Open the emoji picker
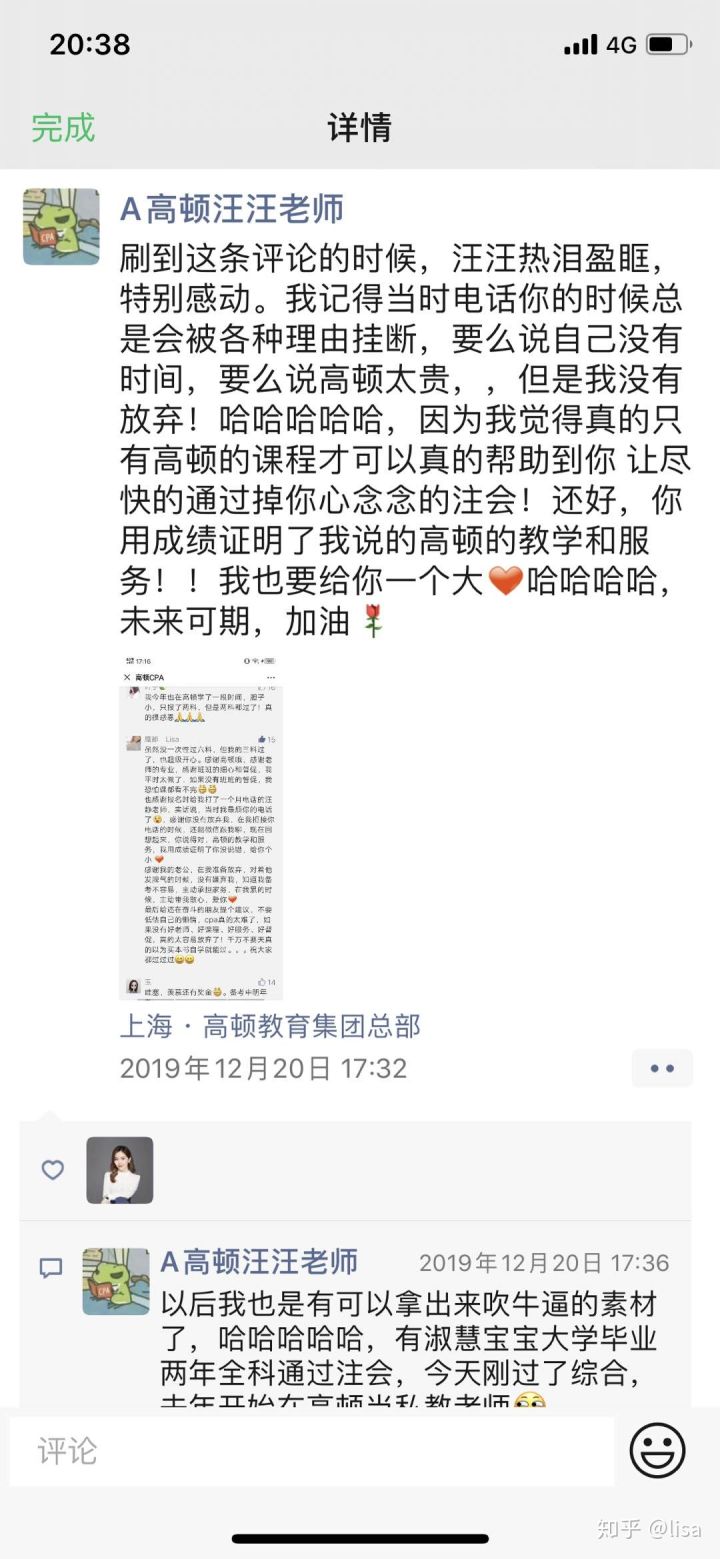720x1559 pixels. click(657, 1450)
